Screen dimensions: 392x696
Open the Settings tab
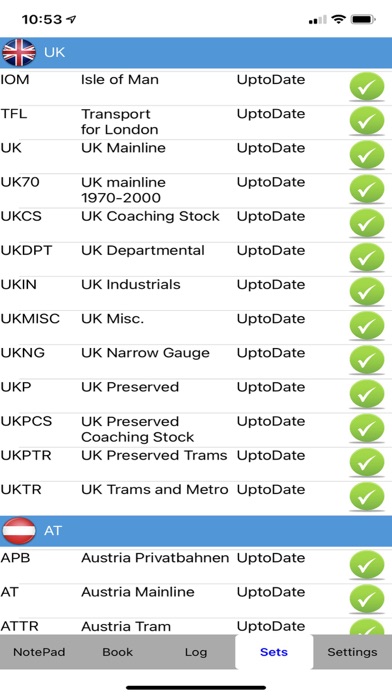click(x=352, y=652)
